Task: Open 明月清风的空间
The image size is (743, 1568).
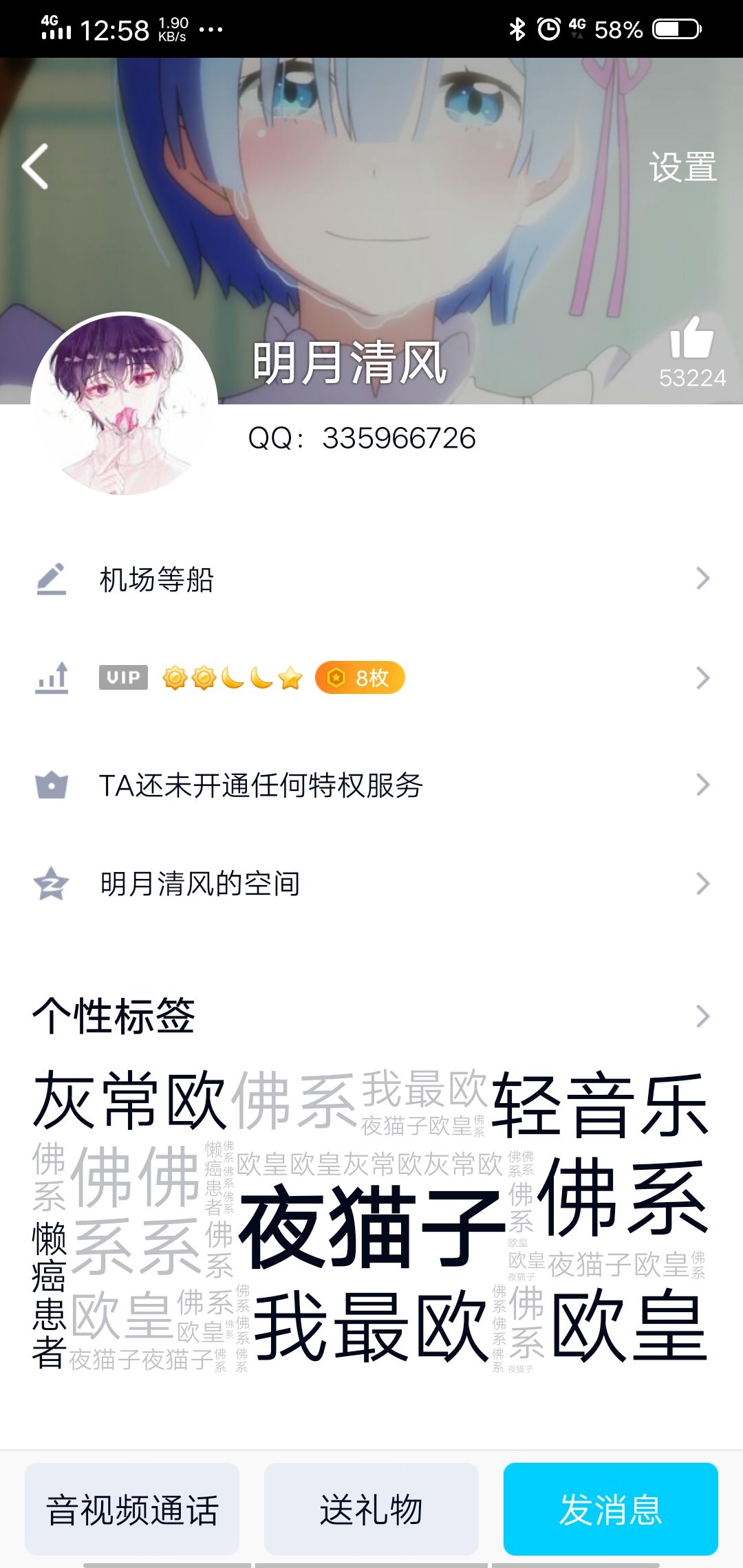Action: (x=371, y=884)
